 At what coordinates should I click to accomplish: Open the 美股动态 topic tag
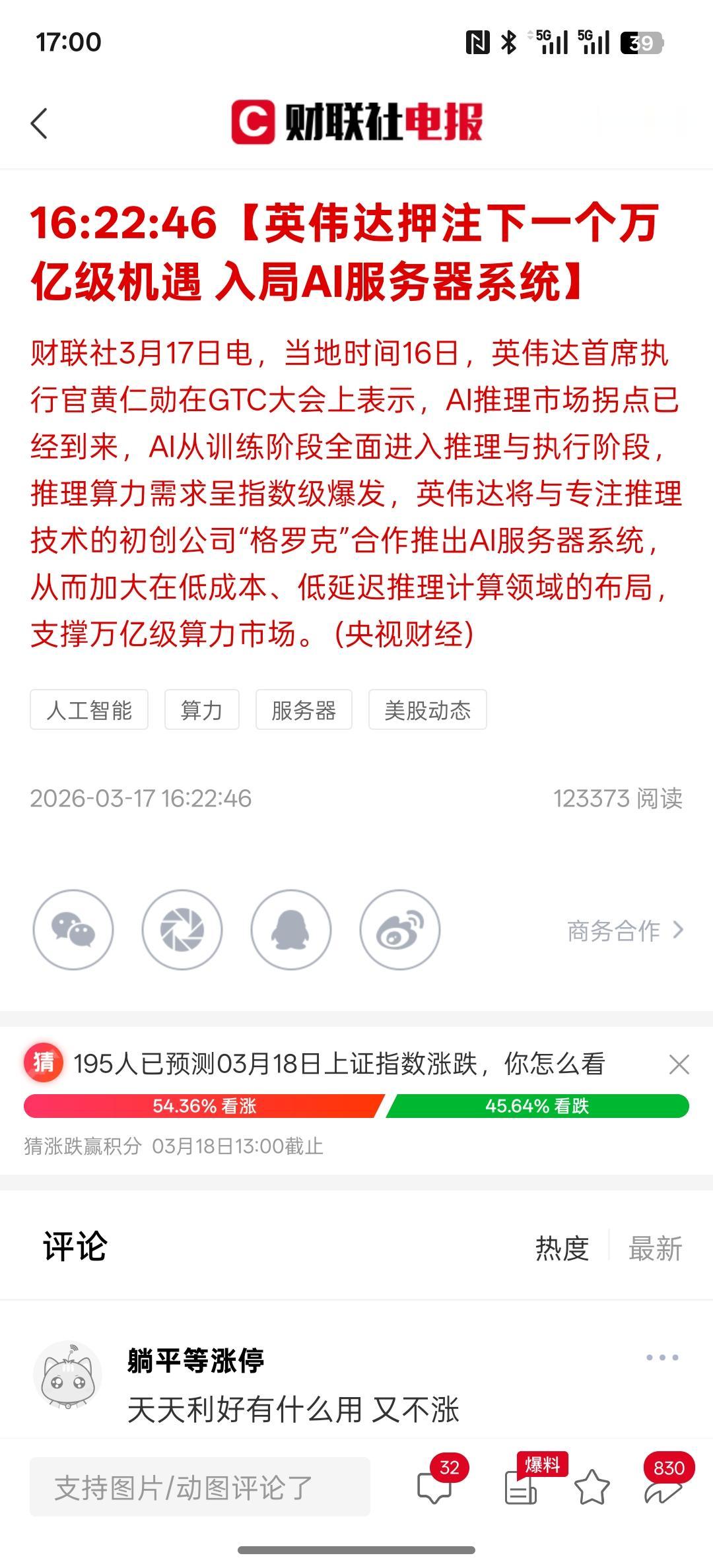[426, 710]
